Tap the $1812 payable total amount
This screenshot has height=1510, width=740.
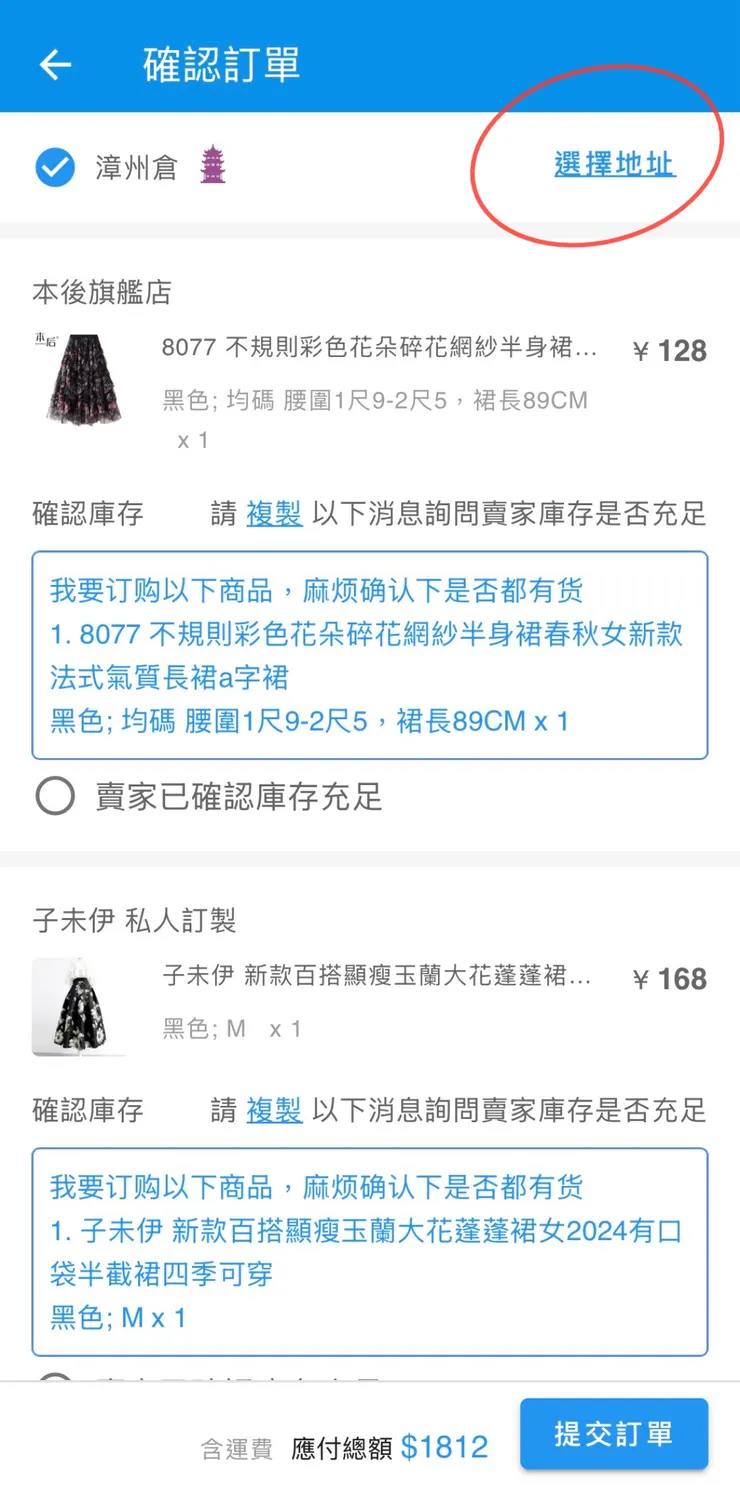point(448,1446)
